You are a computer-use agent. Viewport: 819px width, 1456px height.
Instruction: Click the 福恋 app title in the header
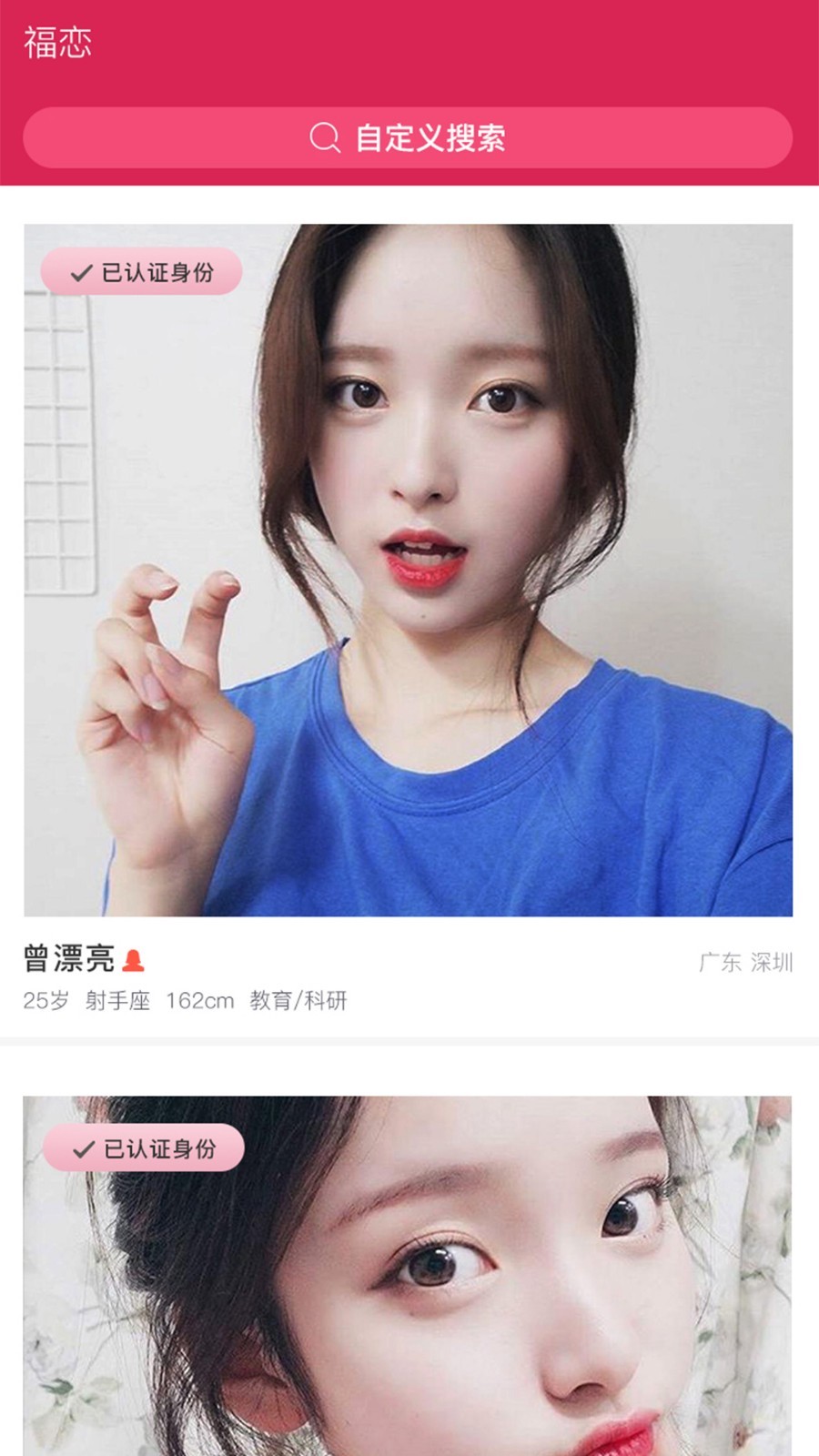tap(58, 40)
